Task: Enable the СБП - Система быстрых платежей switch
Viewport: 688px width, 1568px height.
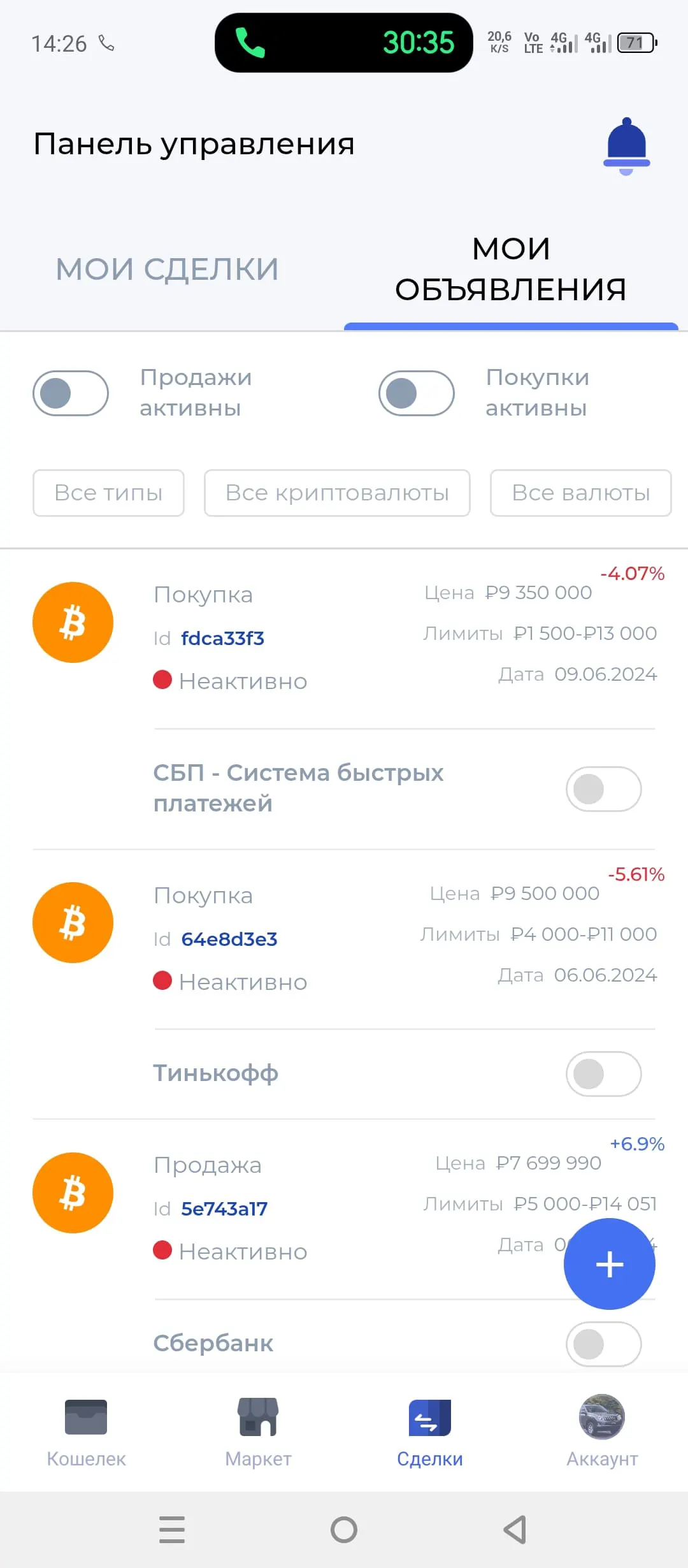Action: tap(603, 789)
